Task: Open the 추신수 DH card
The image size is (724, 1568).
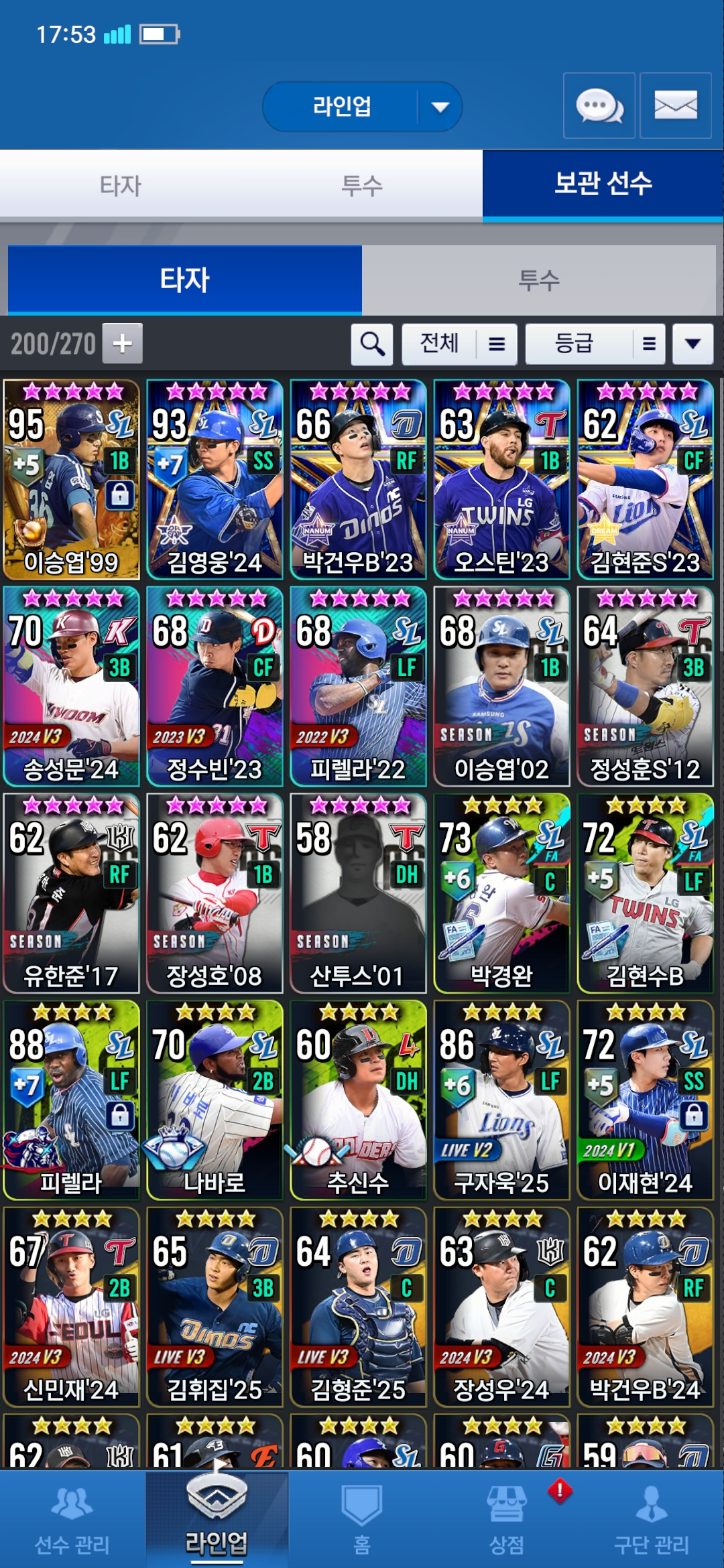Action: click(359, 1100)
